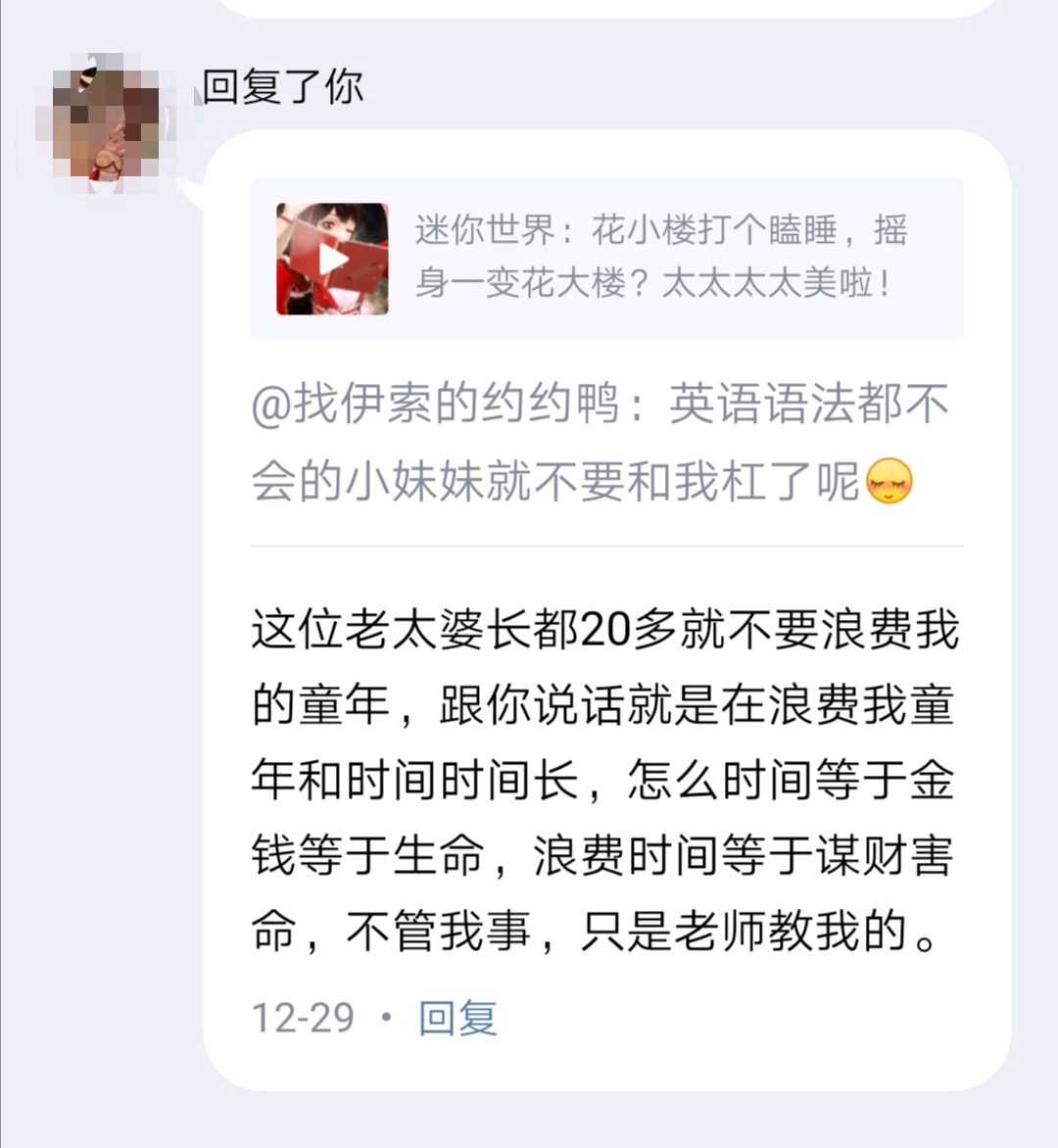Open the 迷你世界 花小楼 video card

tap(606, 259)
